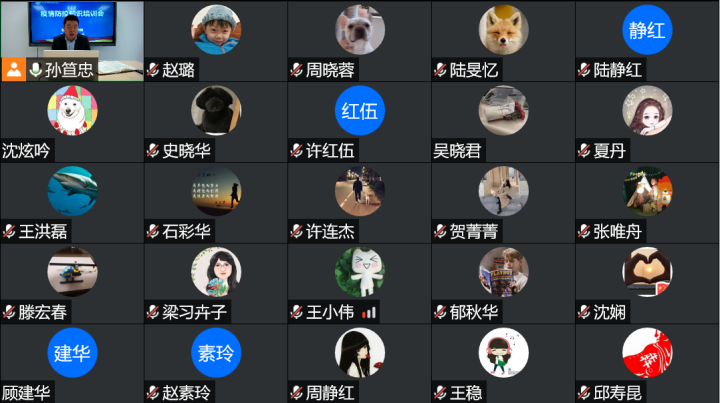This screenshot has width=720, height=403.
Task: Tap 周晓蓉's participant tile
Action: [x=359, y=40]
